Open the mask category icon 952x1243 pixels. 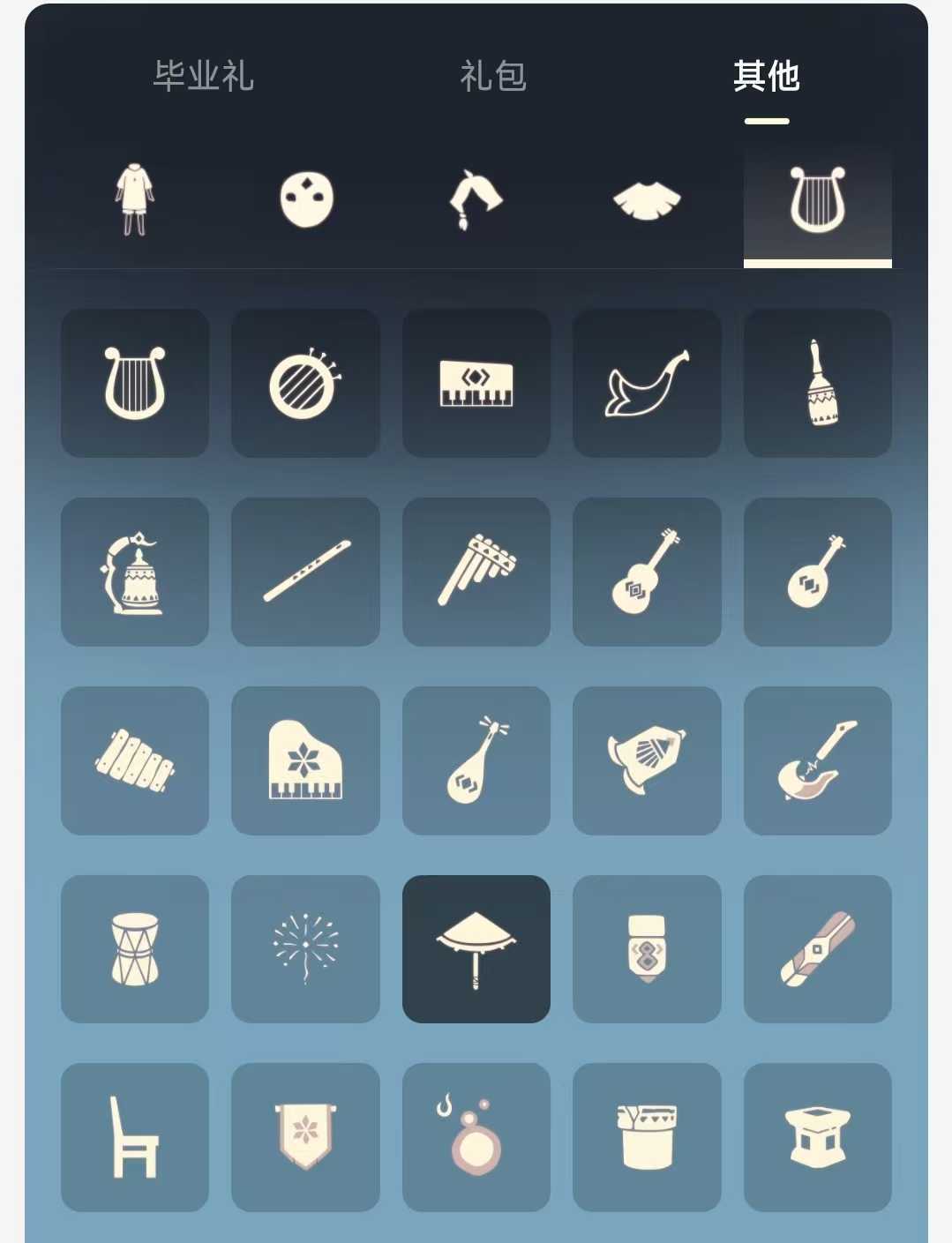pos(305,199)
